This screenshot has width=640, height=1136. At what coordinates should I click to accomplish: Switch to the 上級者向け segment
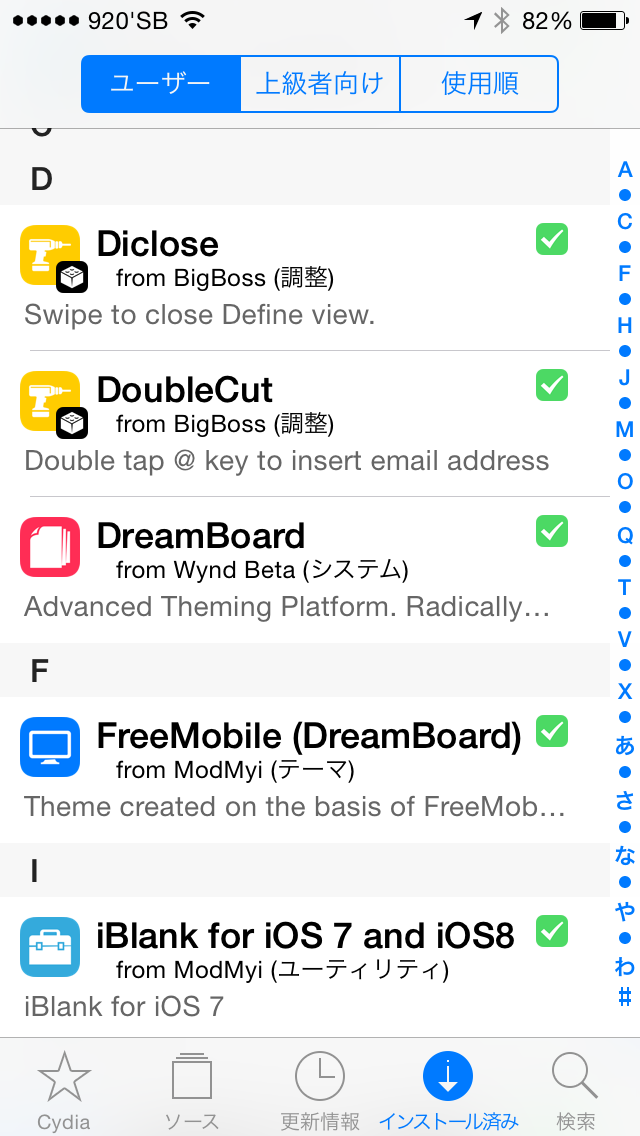click(320, 84)
